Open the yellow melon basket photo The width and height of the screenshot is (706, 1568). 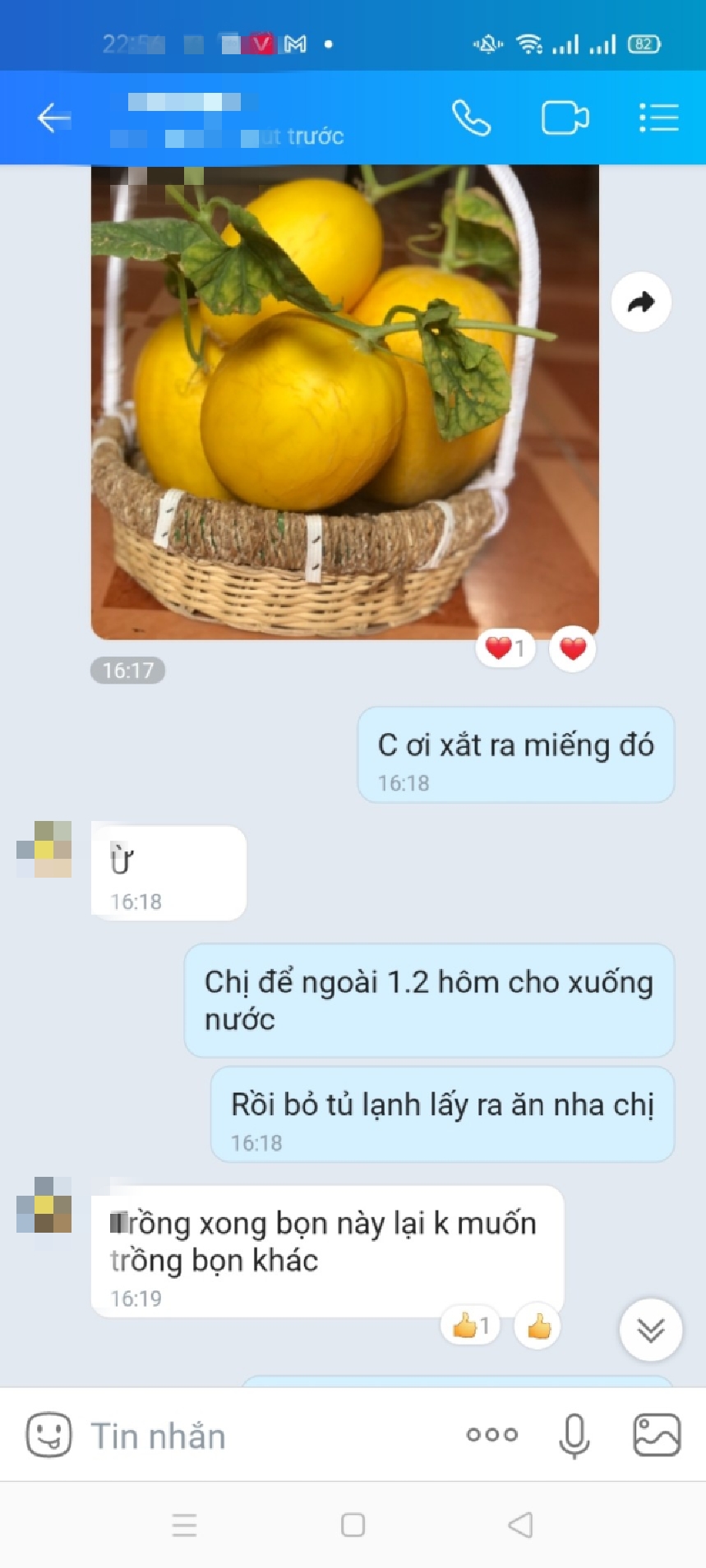pos(344,401)
